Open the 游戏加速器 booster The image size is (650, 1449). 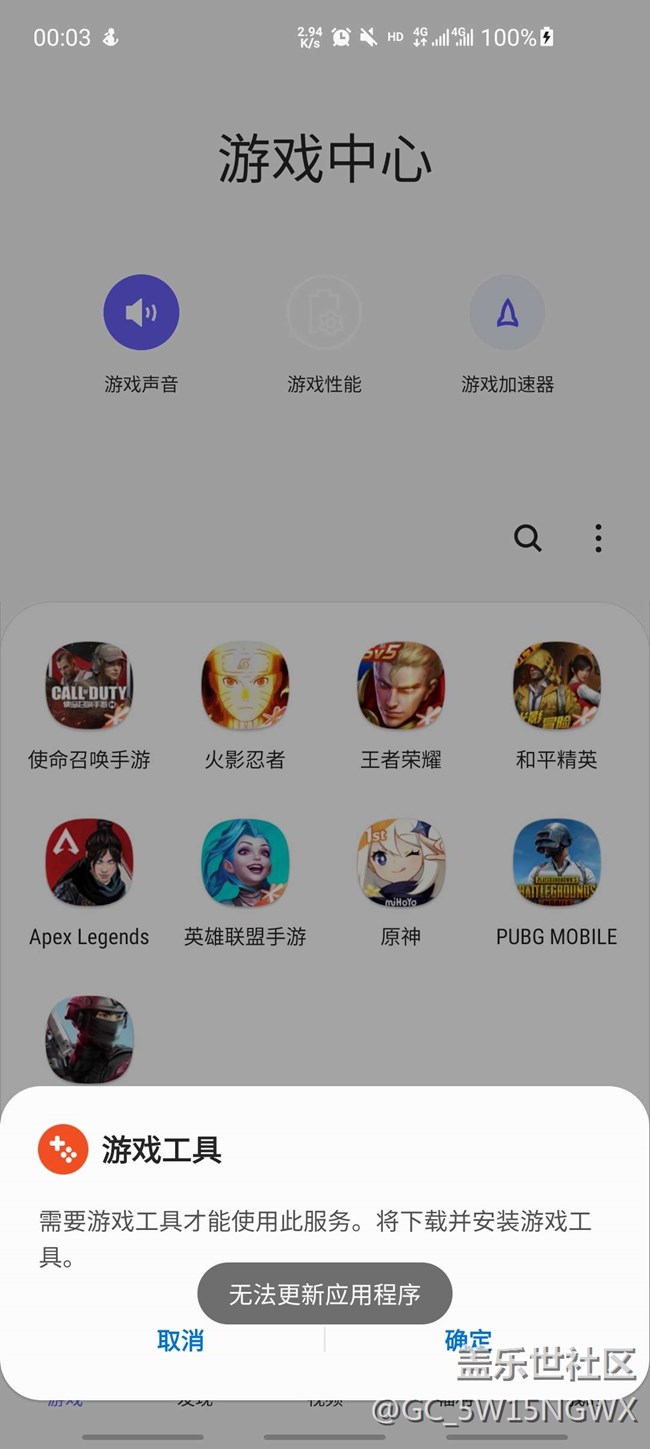pyautogui.click(x=507, y=313)
